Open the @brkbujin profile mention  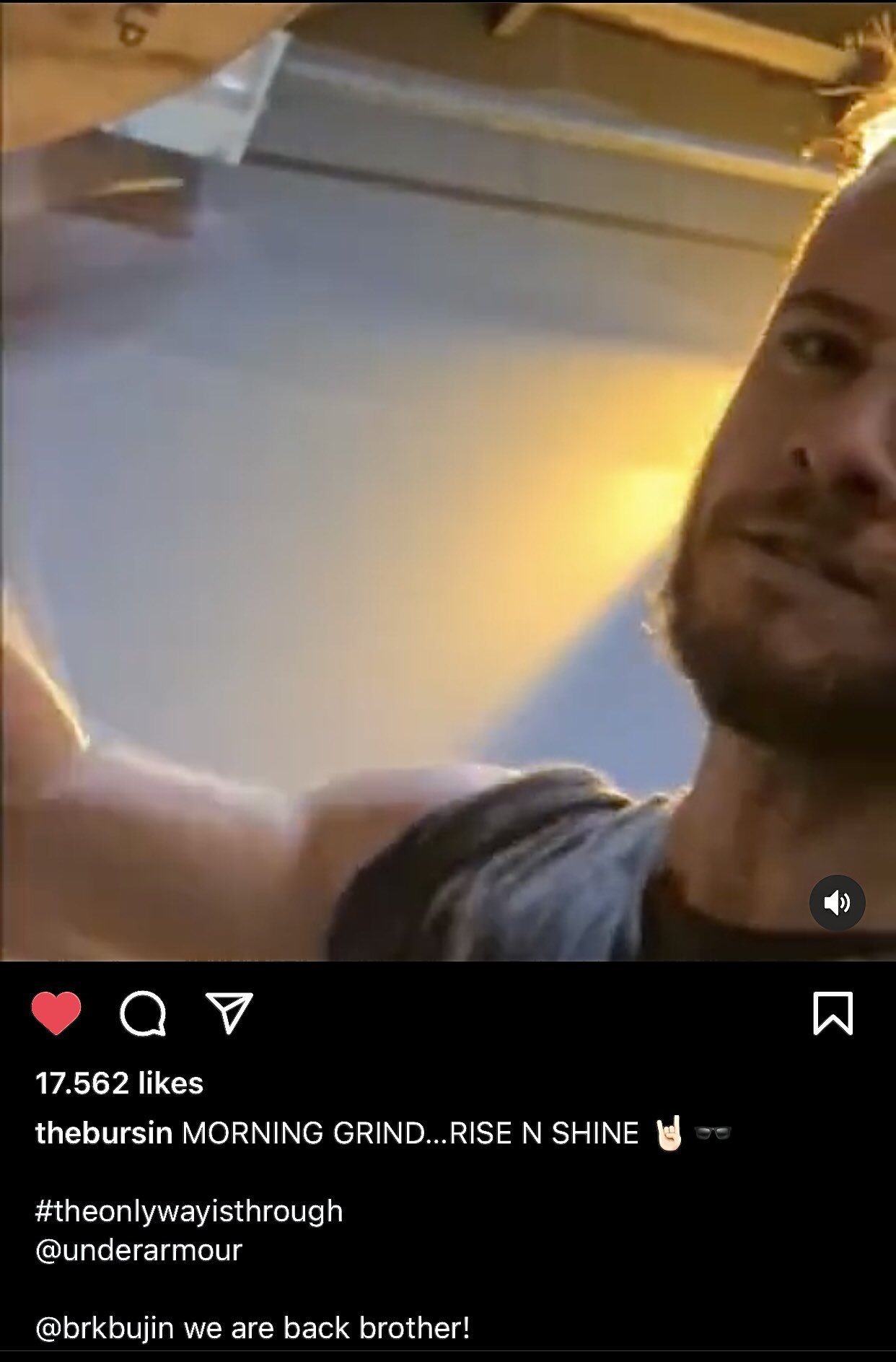click(105, 1328)
